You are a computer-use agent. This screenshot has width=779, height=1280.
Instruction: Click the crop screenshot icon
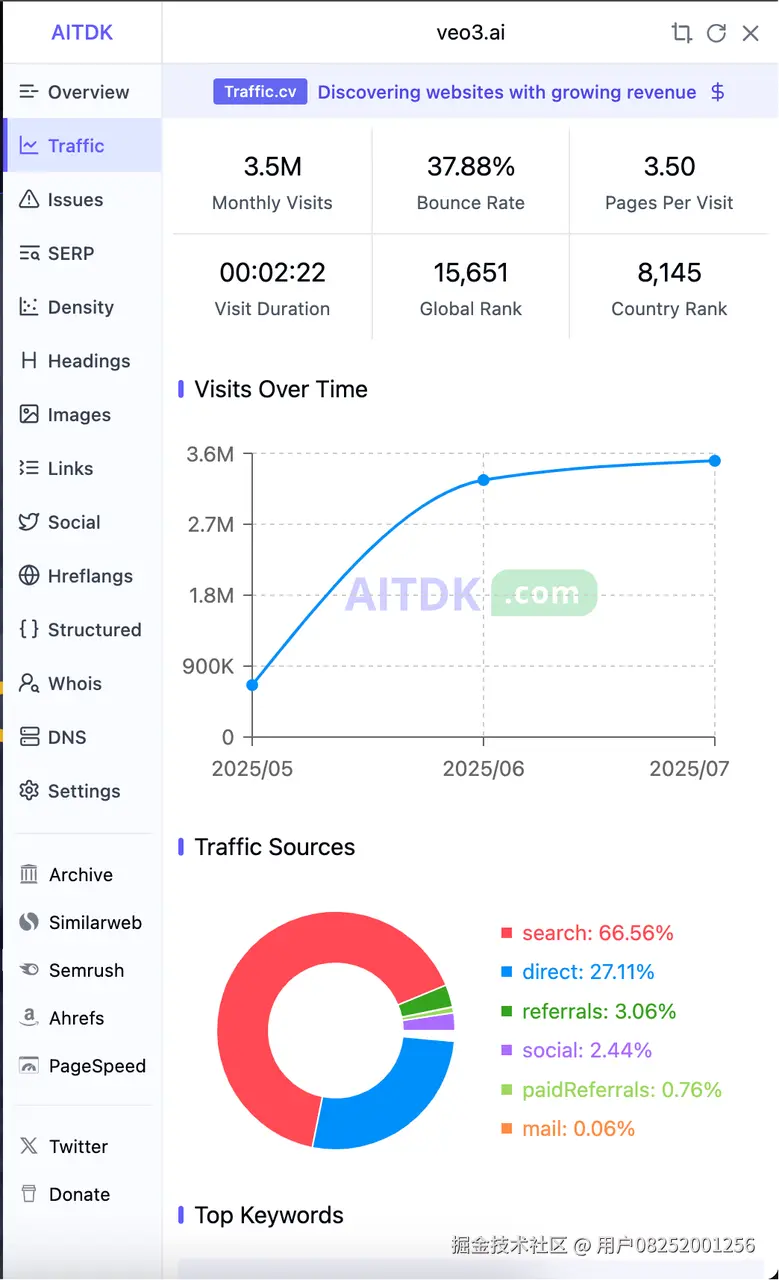[x=681, y=32]
